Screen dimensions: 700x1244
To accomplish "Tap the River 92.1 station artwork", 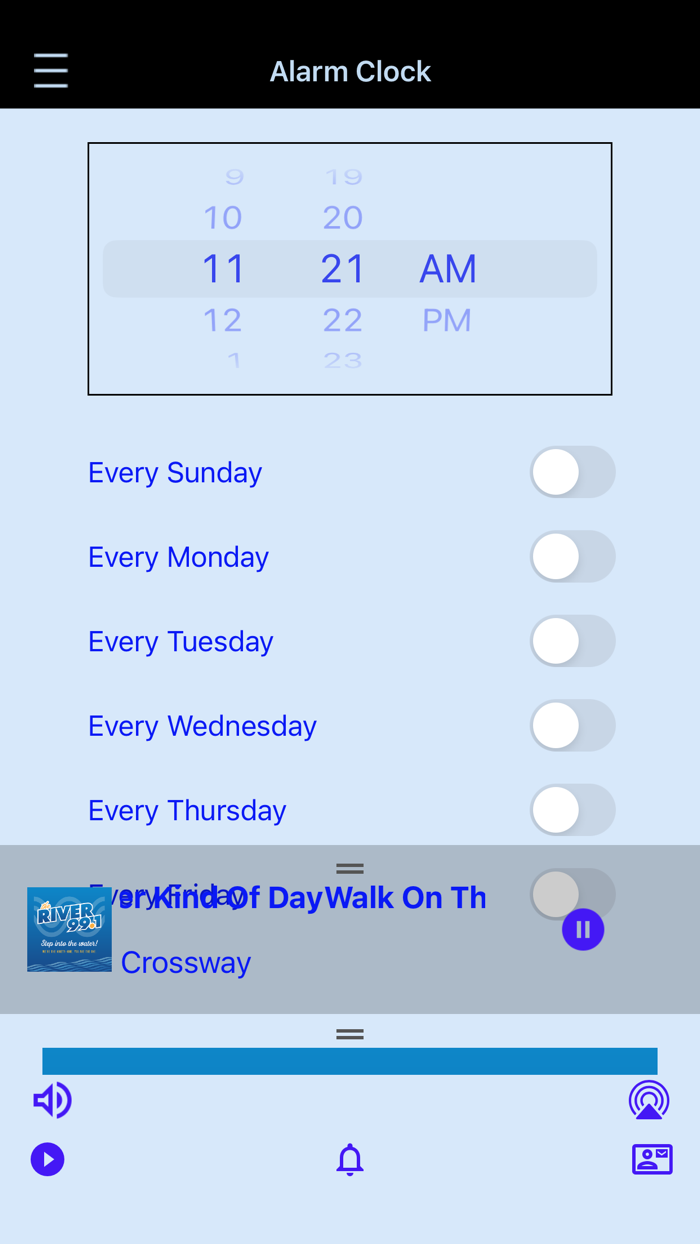I will coord(69,929).
